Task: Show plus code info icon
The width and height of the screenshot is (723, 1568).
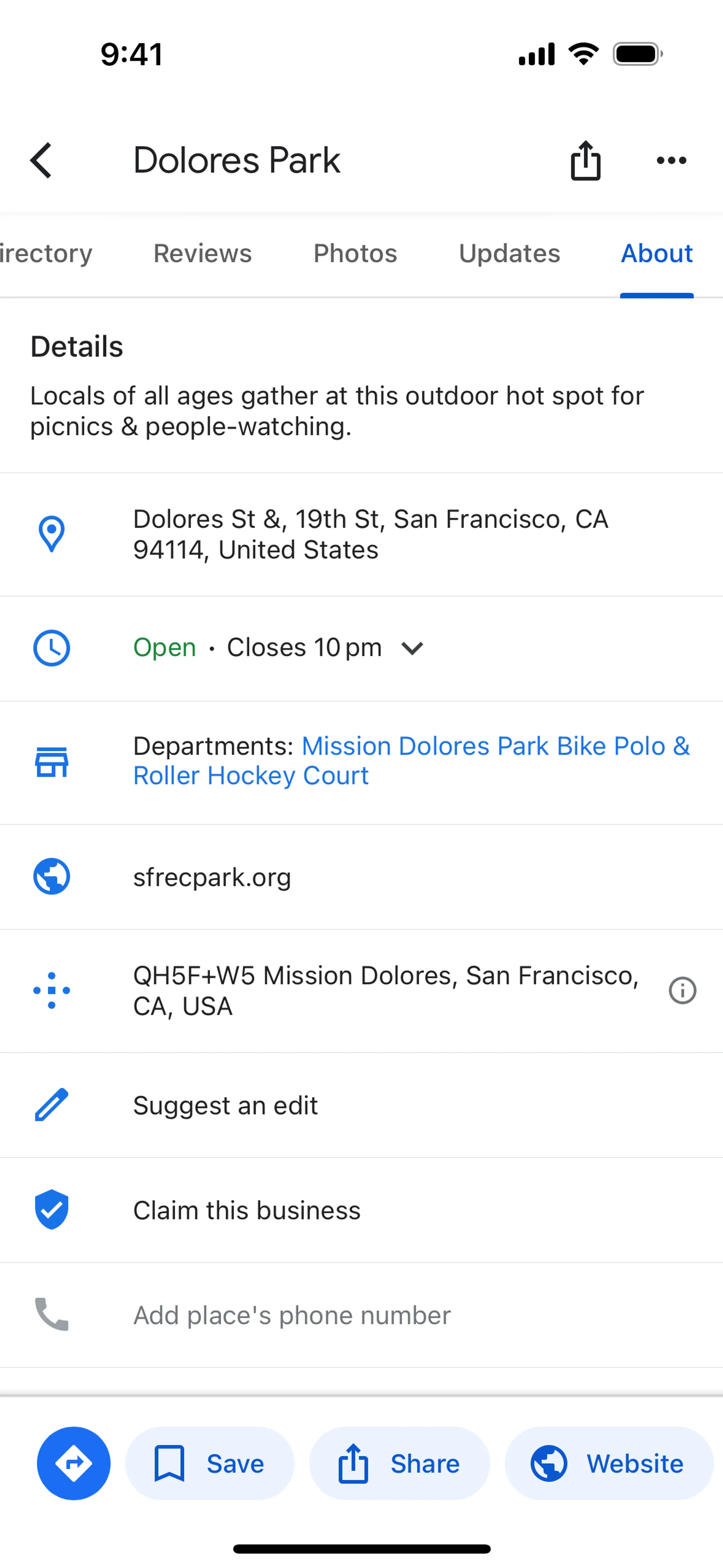Action: [x=682, y=990]
